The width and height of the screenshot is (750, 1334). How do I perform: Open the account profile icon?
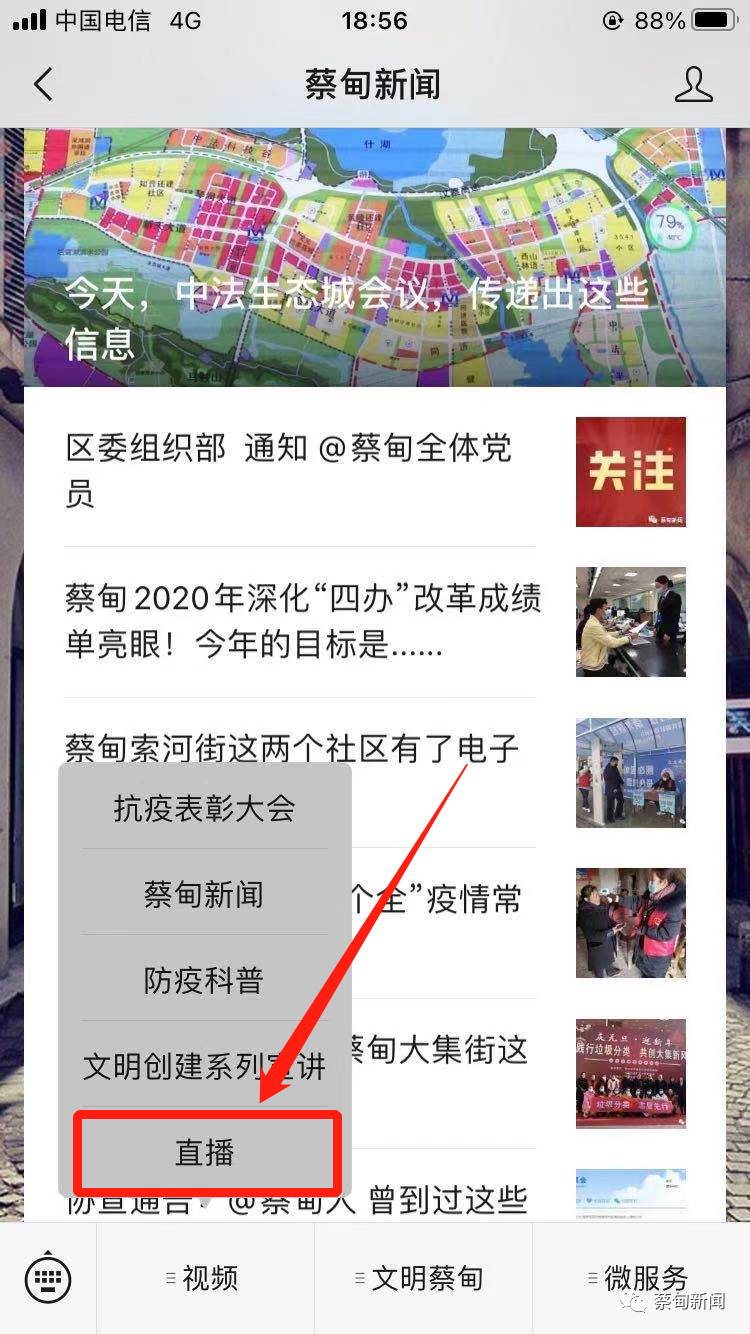tap(693, 84)
